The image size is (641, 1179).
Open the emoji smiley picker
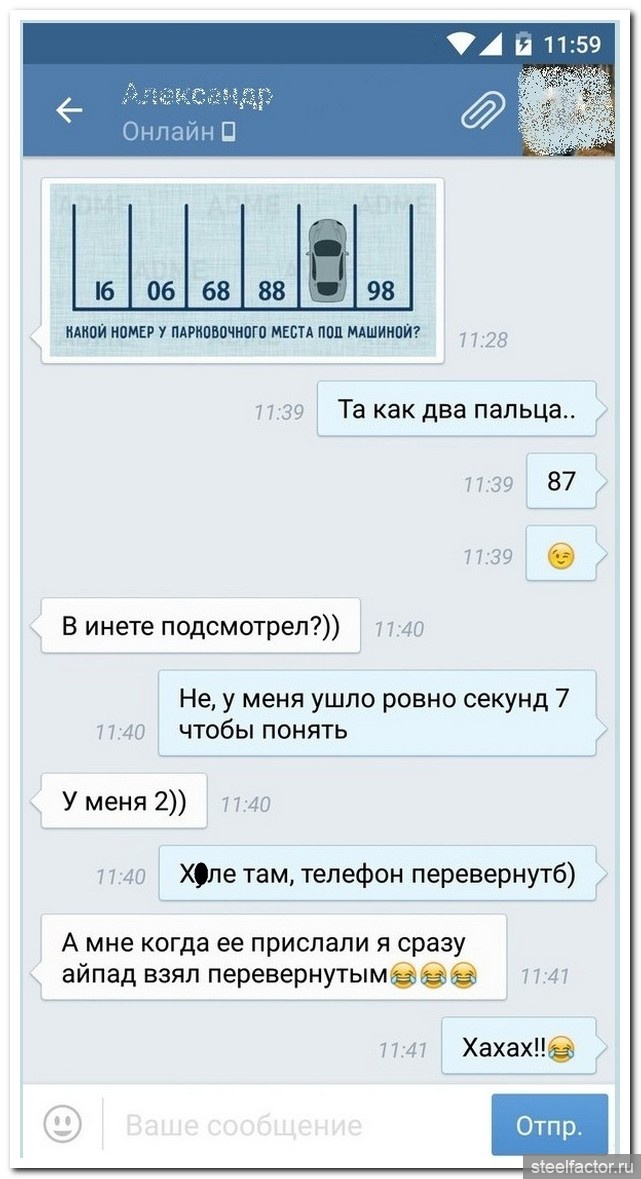tap(63, 1124)
